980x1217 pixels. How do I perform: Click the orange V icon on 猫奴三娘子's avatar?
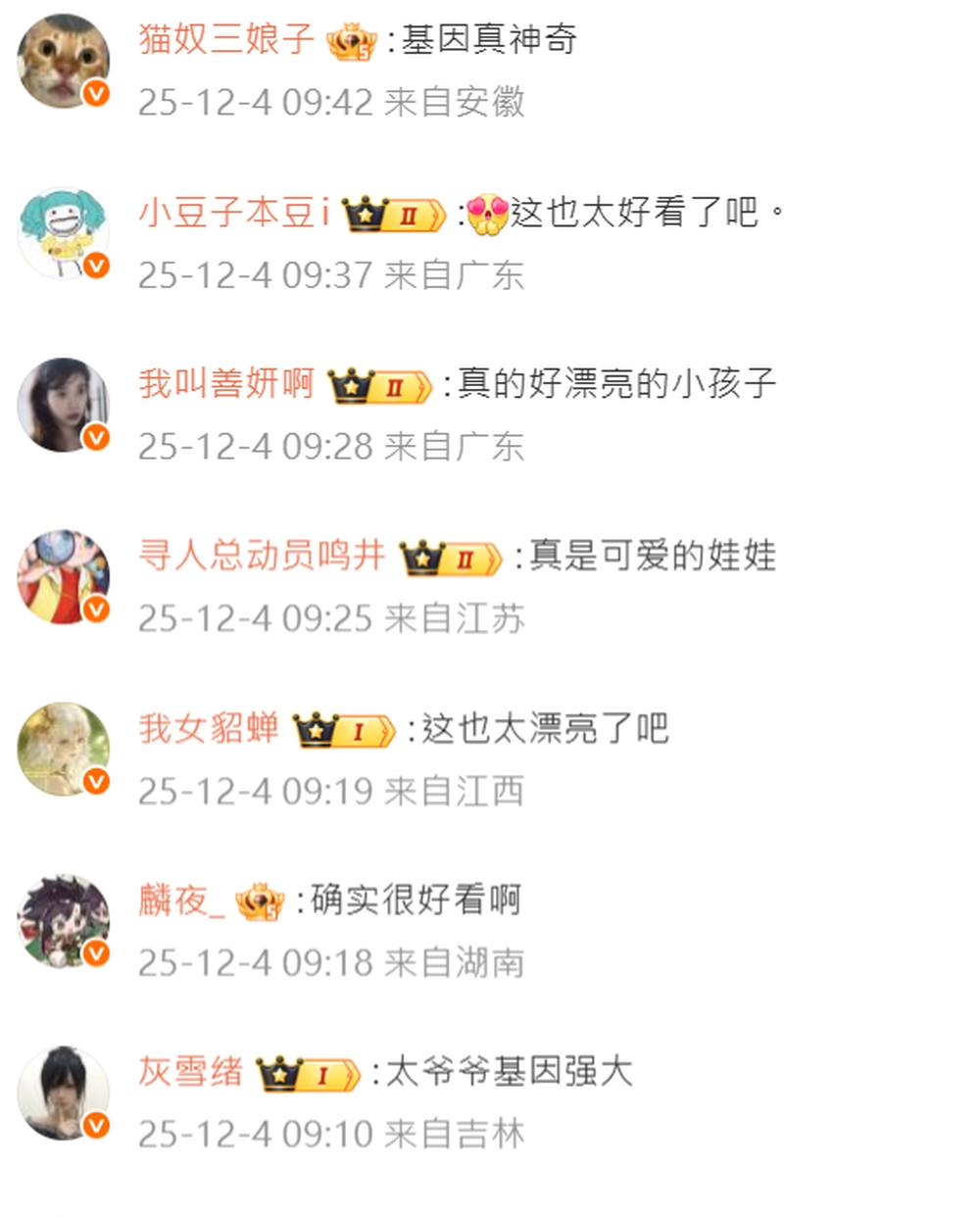pos(95,93)
